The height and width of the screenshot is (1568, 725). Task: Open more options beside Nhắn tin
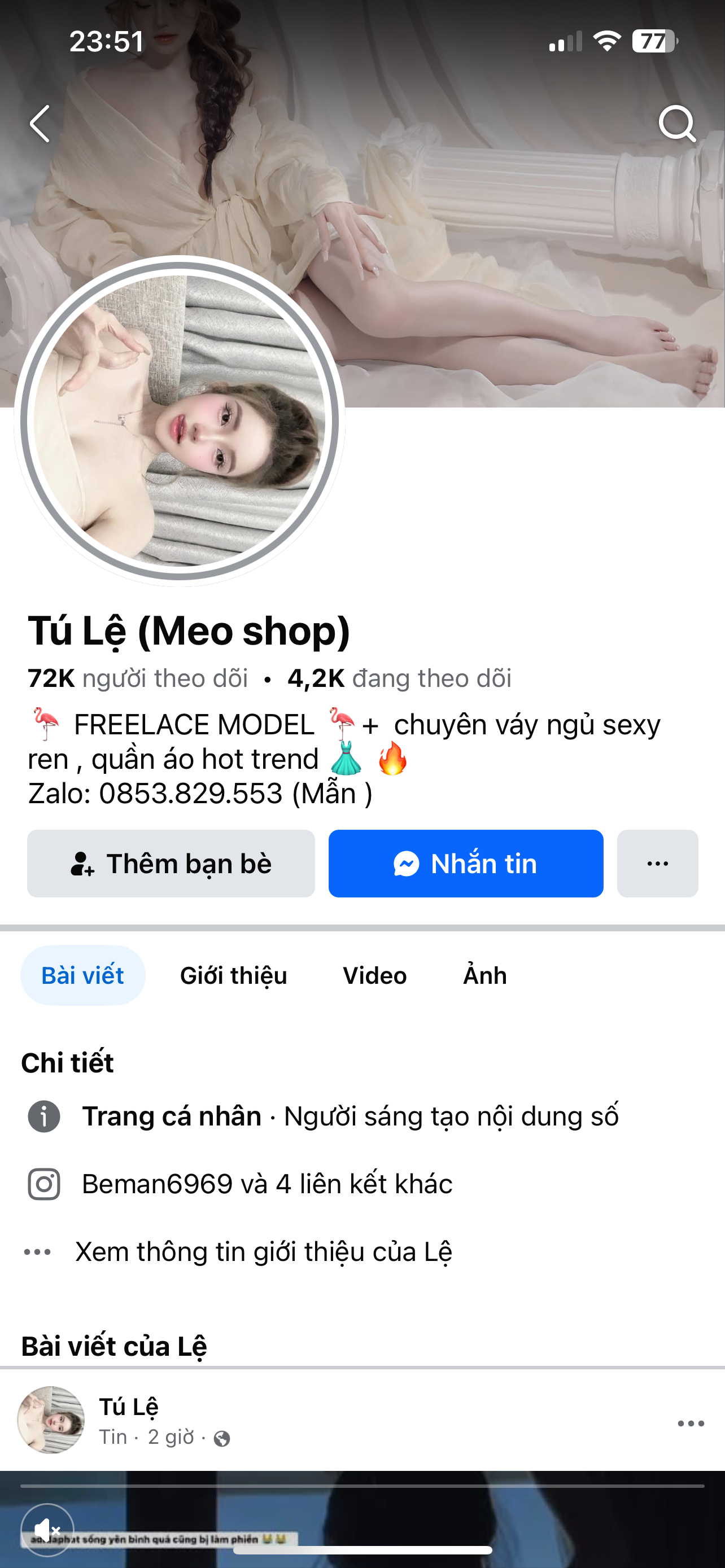pos(657,863)
